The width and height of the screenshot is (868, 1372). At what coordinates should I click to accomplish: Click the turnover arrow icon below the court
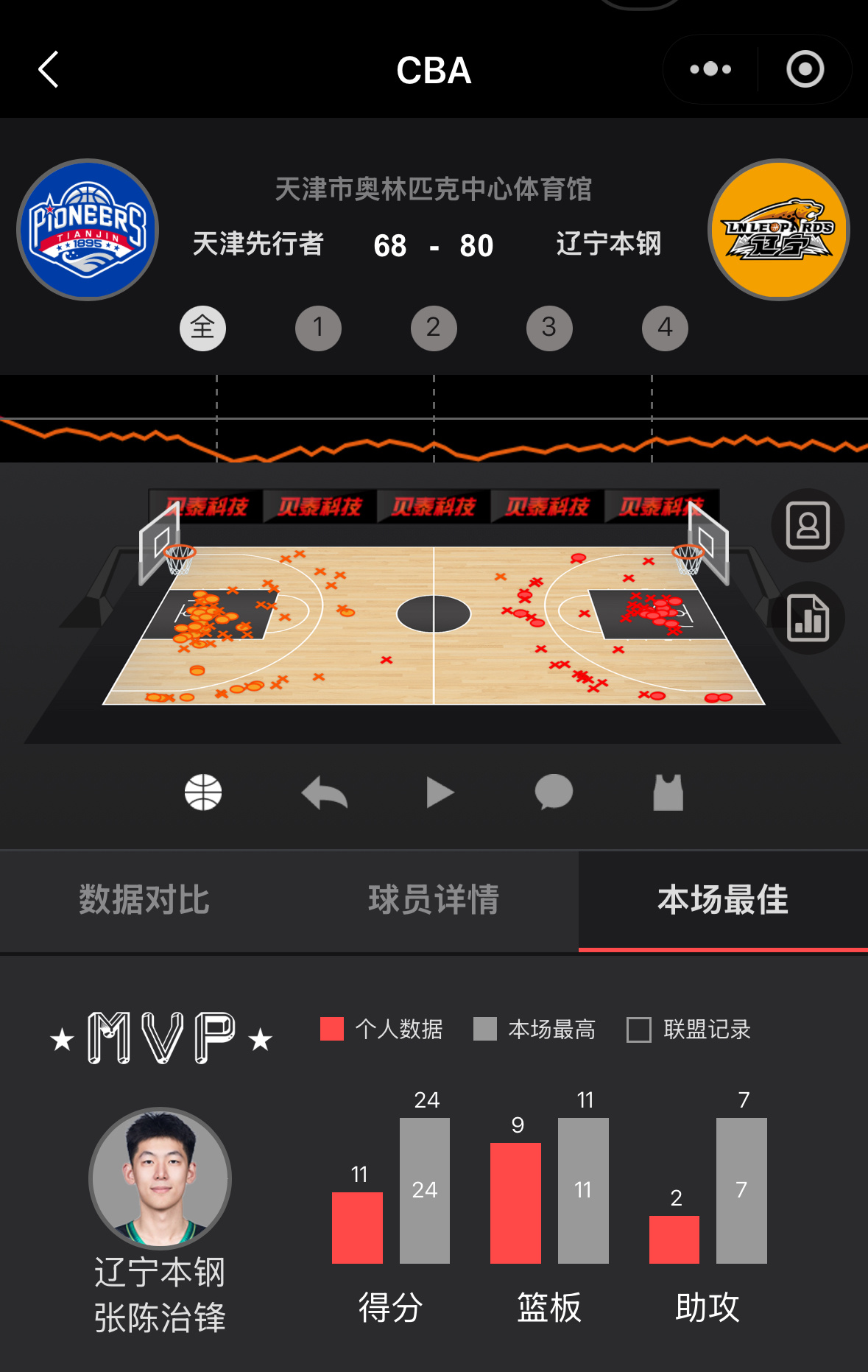[324, 792]
